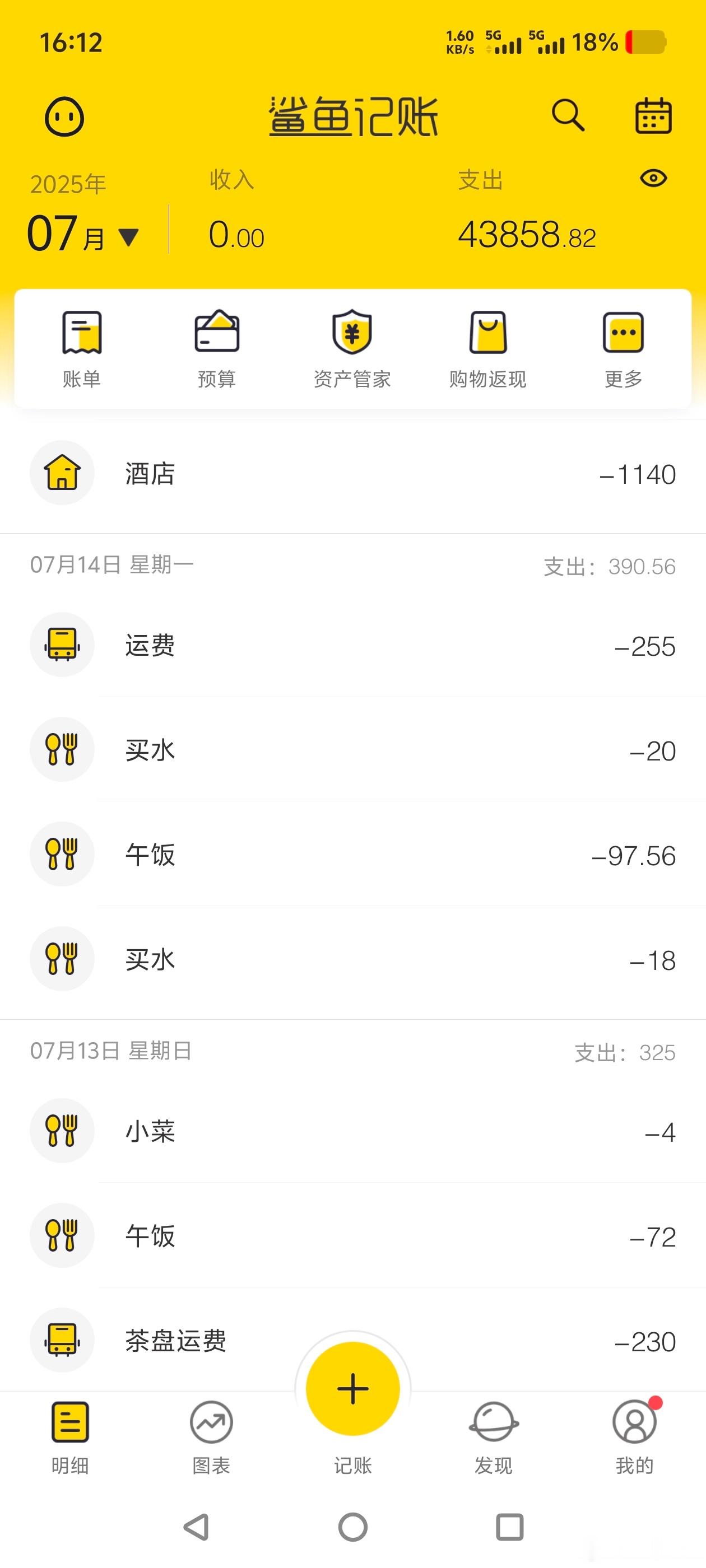Go back with the system back button
This screenshot has height=1568, width=706.
[197, 1527]
